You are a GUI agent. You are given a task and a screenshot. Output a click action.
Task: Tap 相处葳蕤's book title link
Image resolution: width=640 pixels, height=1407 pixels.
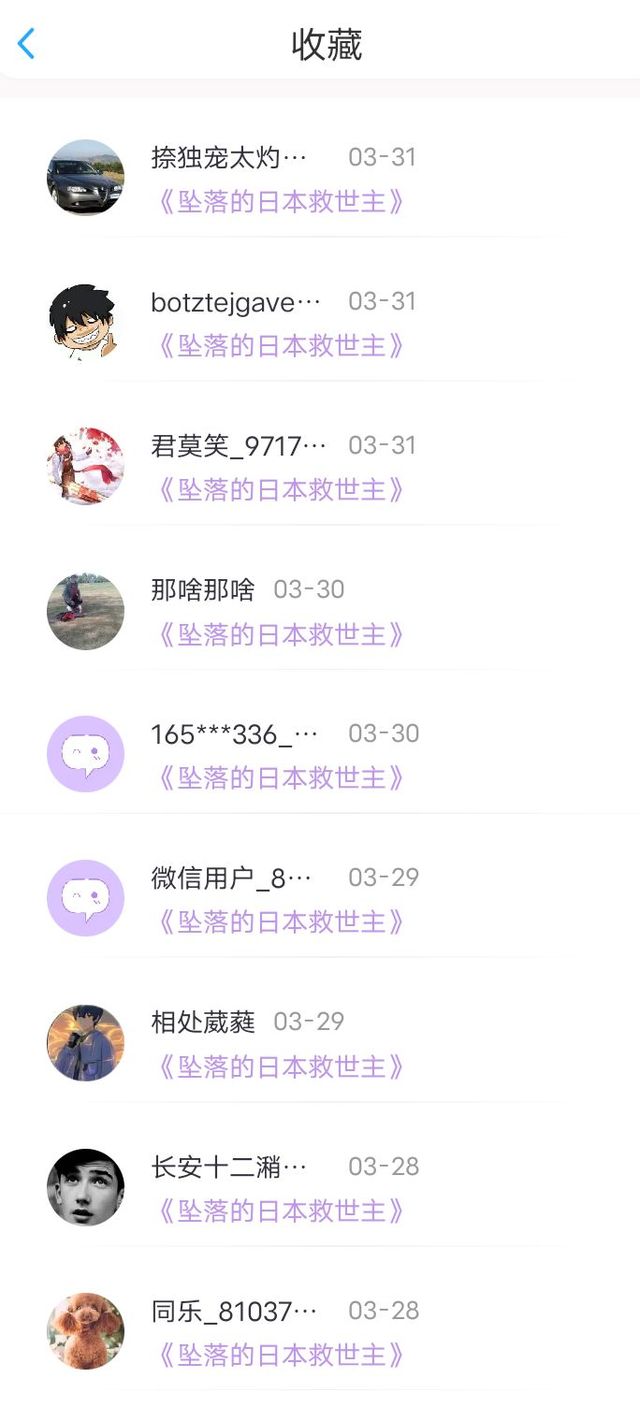tap(281, 1066)
